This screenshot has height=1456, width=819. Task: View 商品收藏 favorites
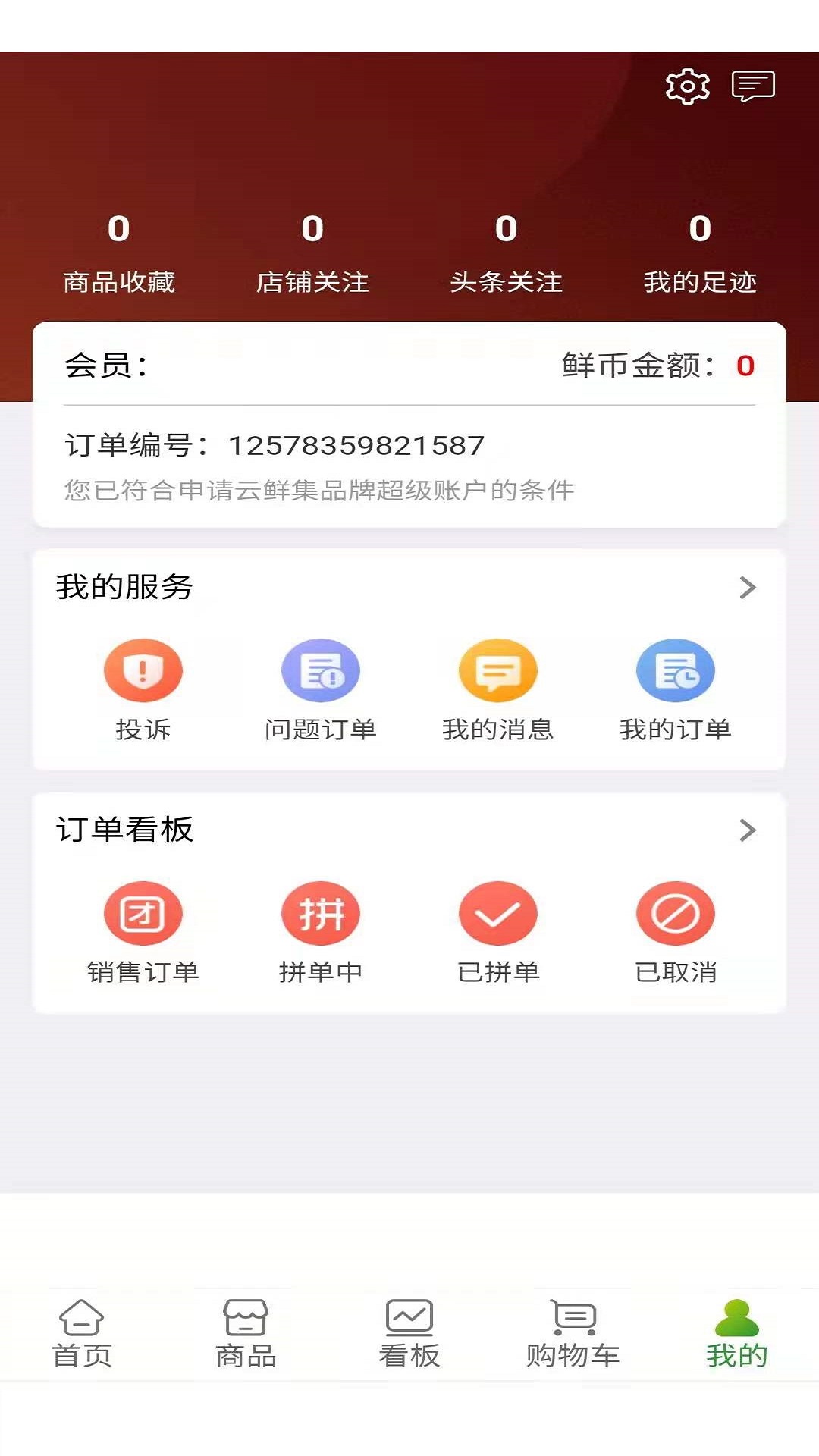[119, 254]
